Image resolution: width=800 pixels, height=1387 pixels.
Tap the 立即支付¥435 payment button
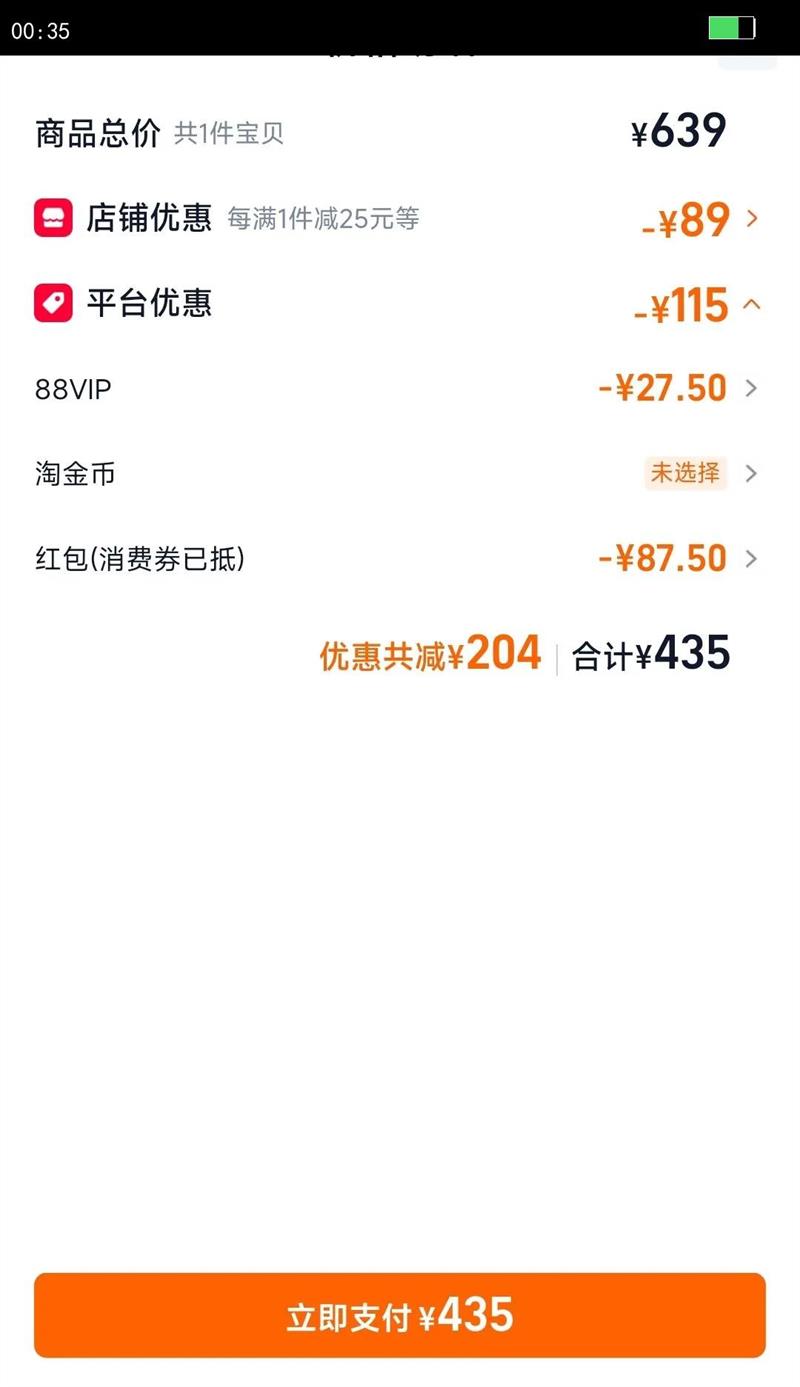tap(400, 1316)
